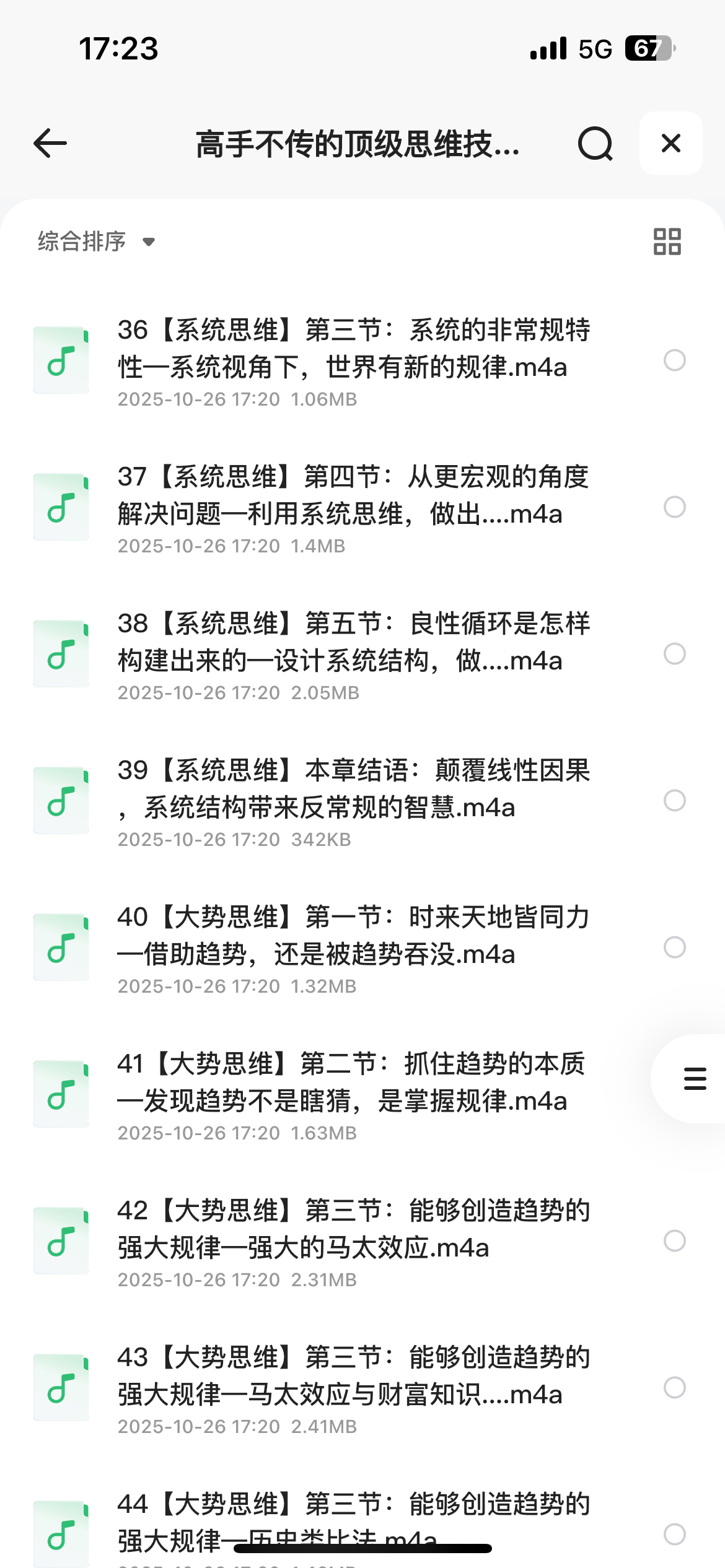Open audio file 37 从更宏观的角度解决问题
This screenshot has height=1568, width=725.
pos(353,507)
